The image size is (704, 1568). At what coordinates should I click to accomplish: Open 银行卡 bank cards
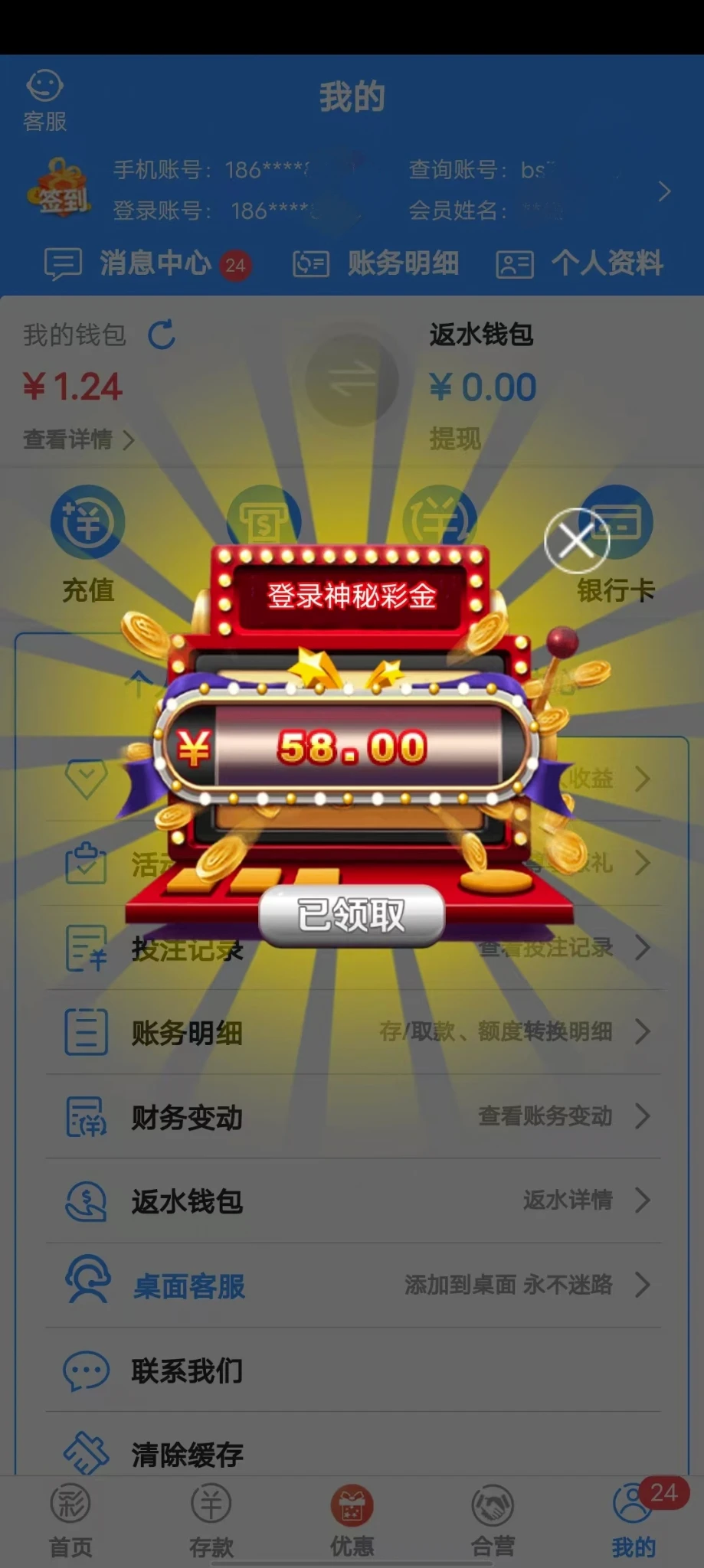click(x=615, y=545)
